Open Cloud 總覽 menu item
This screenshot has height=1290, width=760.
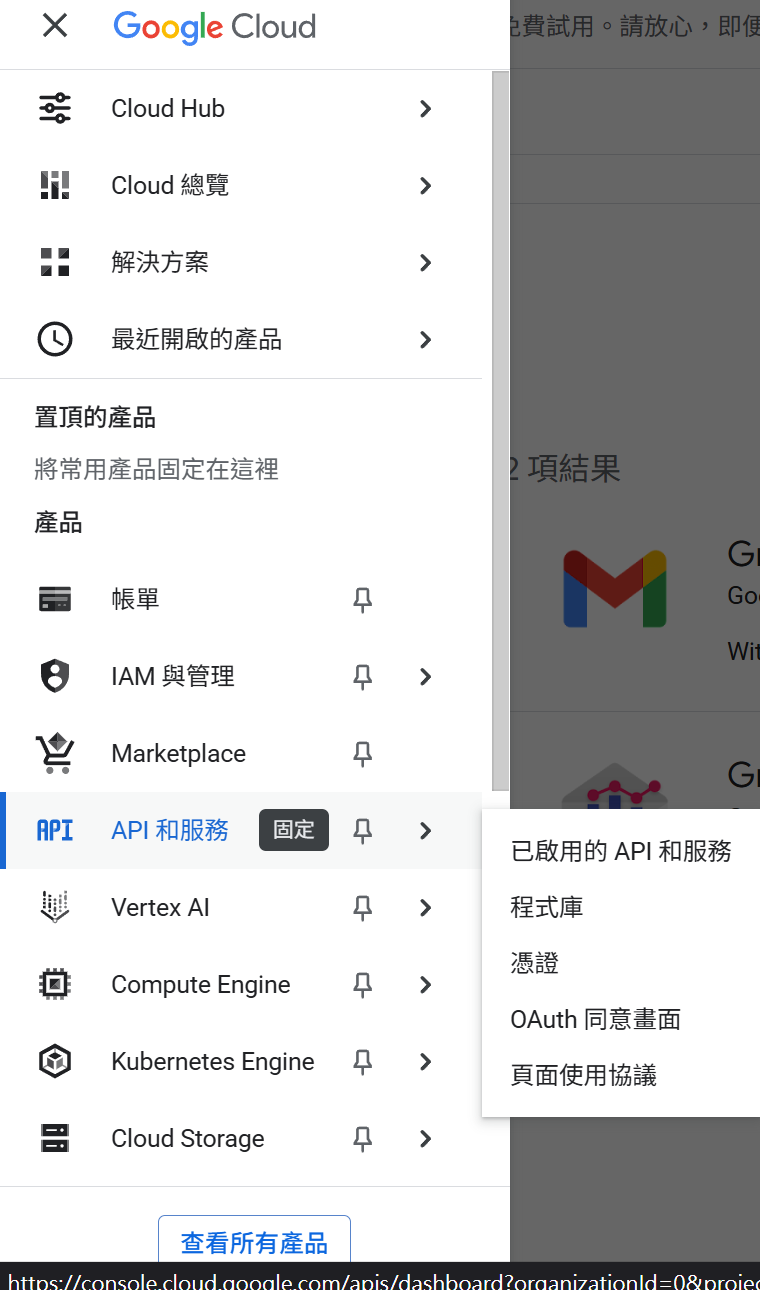pos(170,186)
